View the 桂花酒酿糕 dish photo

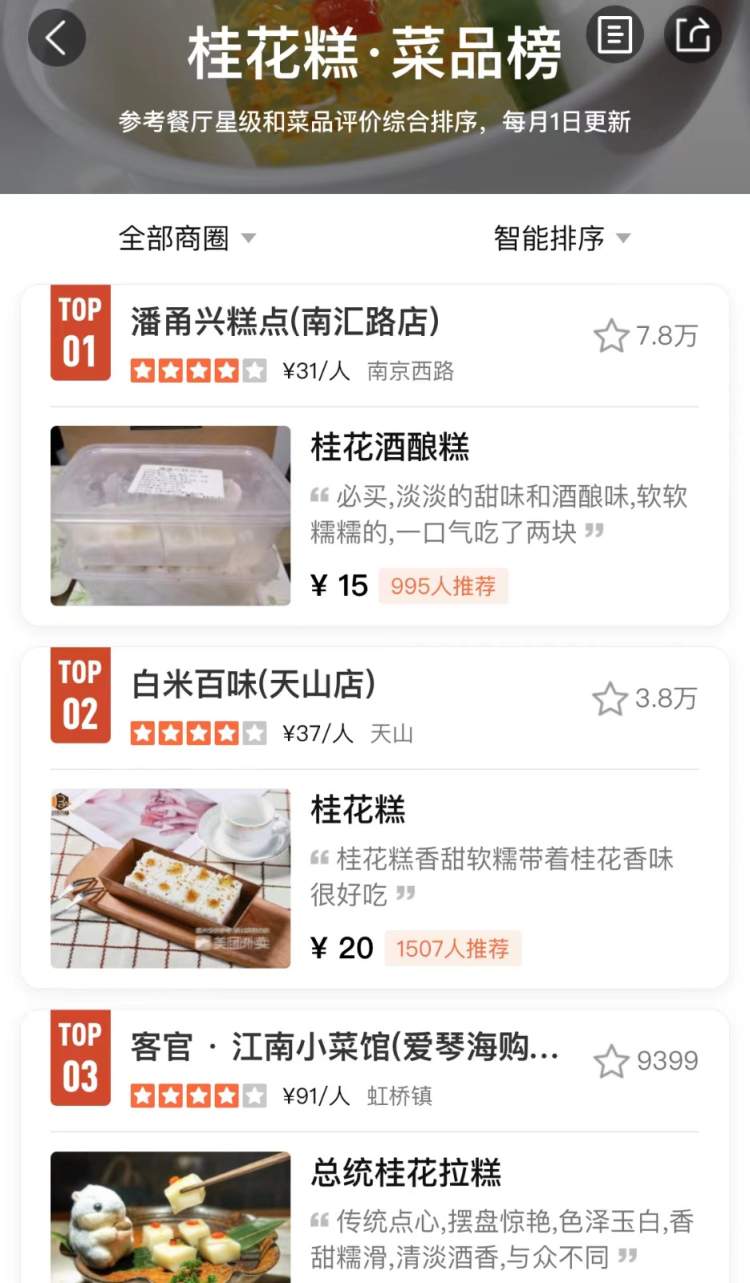coord(171,516)
